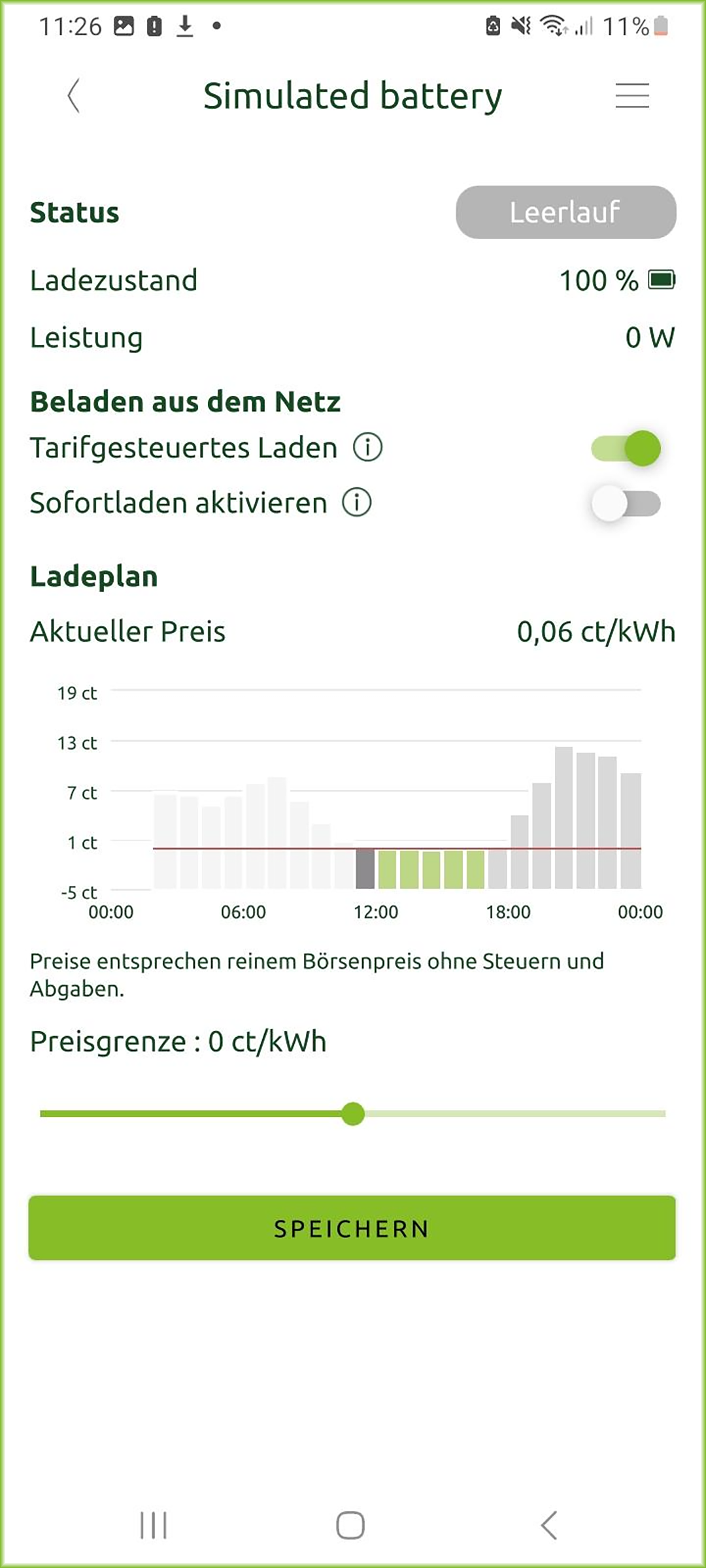Enable Sofortladen aktivieren
The width and height of the screenshot is (706, 1568).
click(626, 502)
